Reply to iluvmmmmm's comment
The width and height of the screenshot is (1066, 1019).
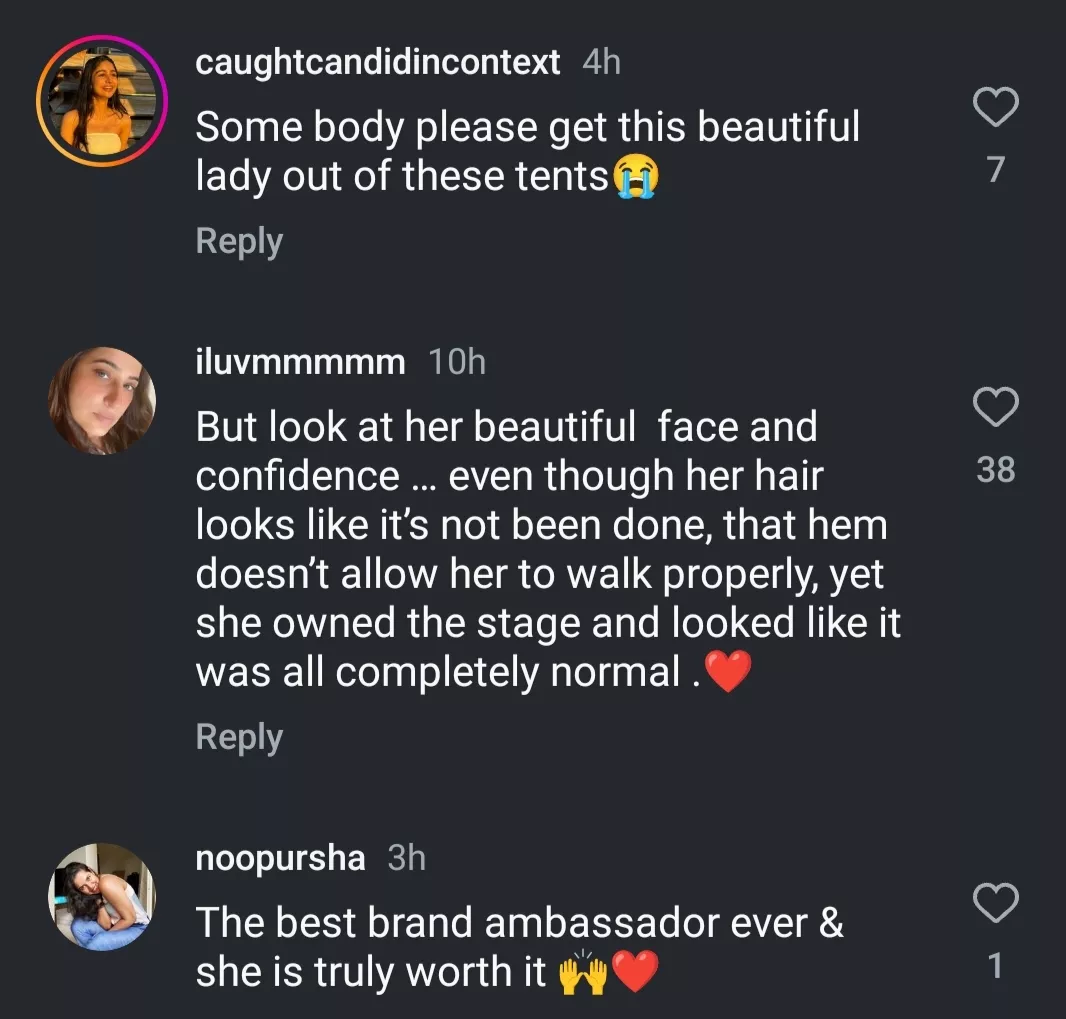click(x=239, y=737)
